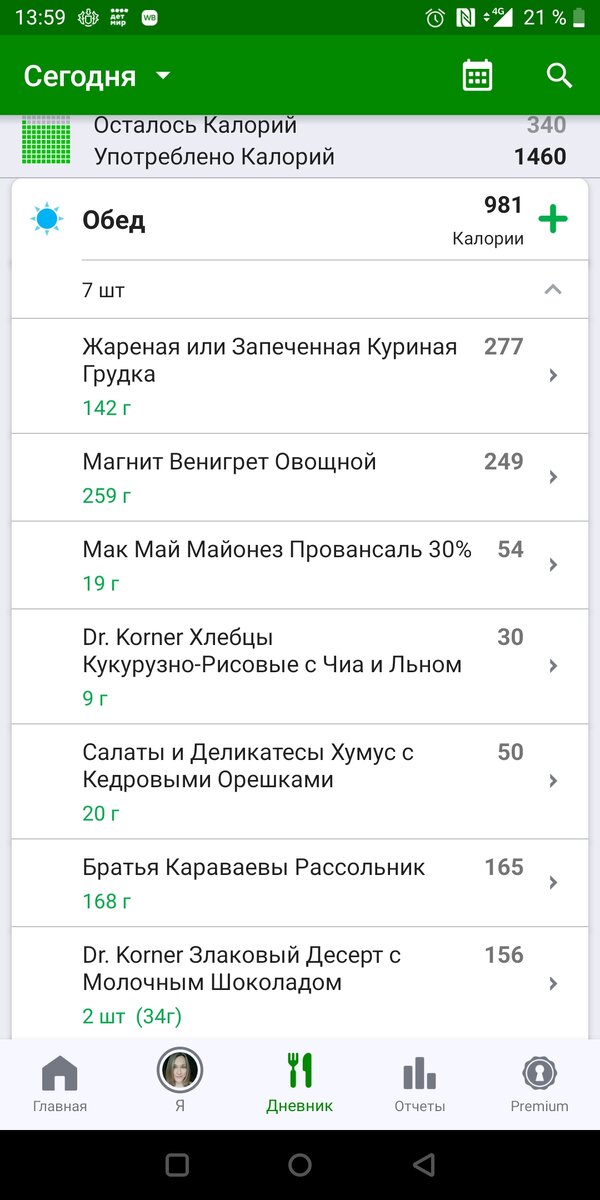Switch to the Отчеты tab
Viewport: 600px width, 1200px height.
tap(420, 1084)
